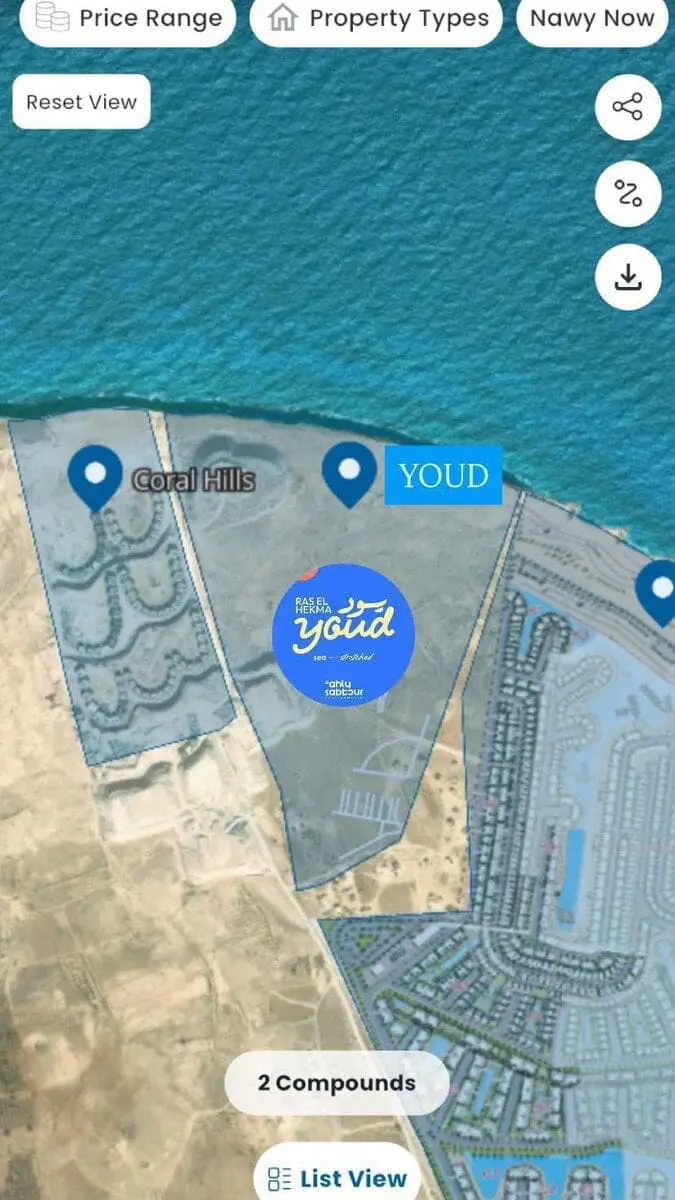Screen dimensions: 675x1200
Task: Select the map pin at the right edge
Action: pyautogui.click(x=660, y=590)
